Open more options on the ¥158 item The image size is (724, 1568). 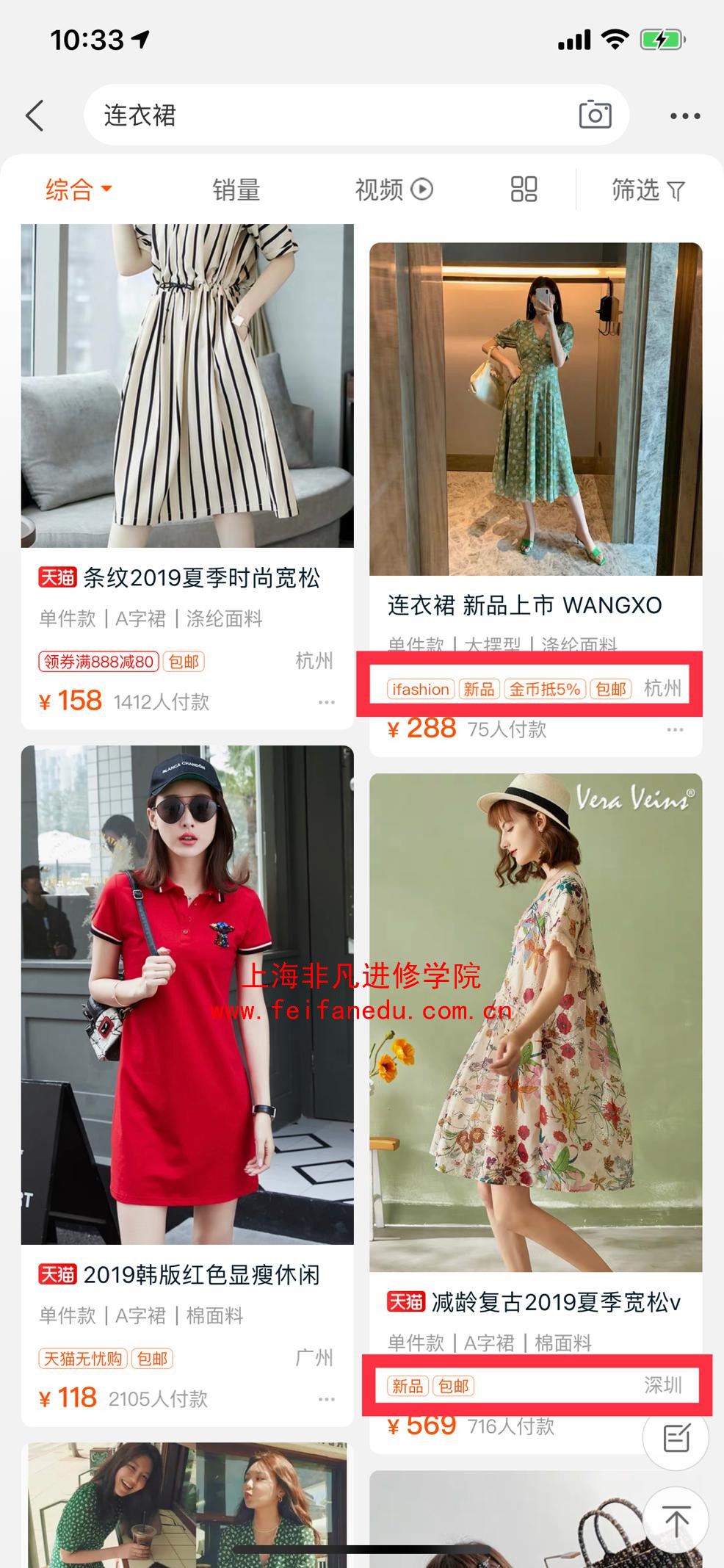click(326, 703)
